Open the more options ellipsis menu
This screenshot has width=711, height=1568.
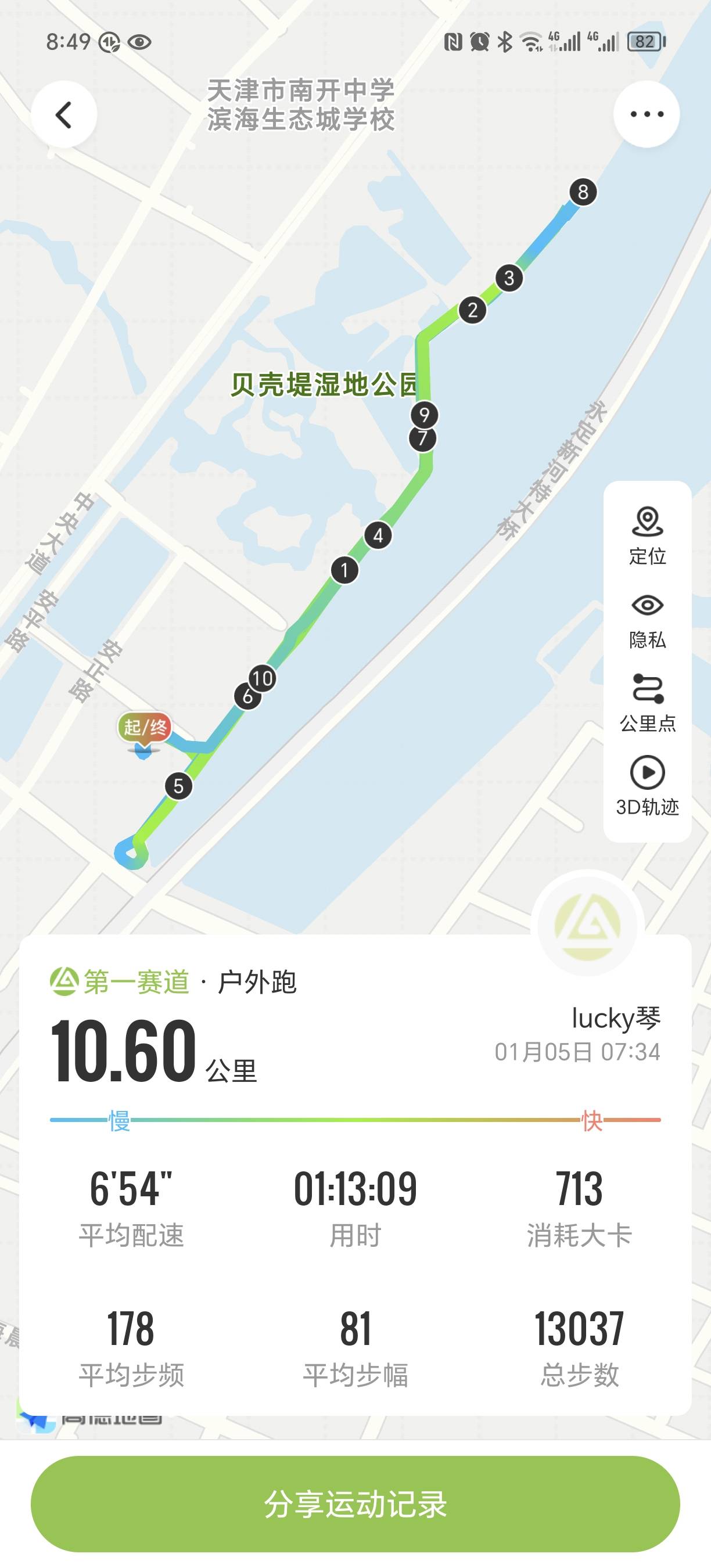[646, 113]
